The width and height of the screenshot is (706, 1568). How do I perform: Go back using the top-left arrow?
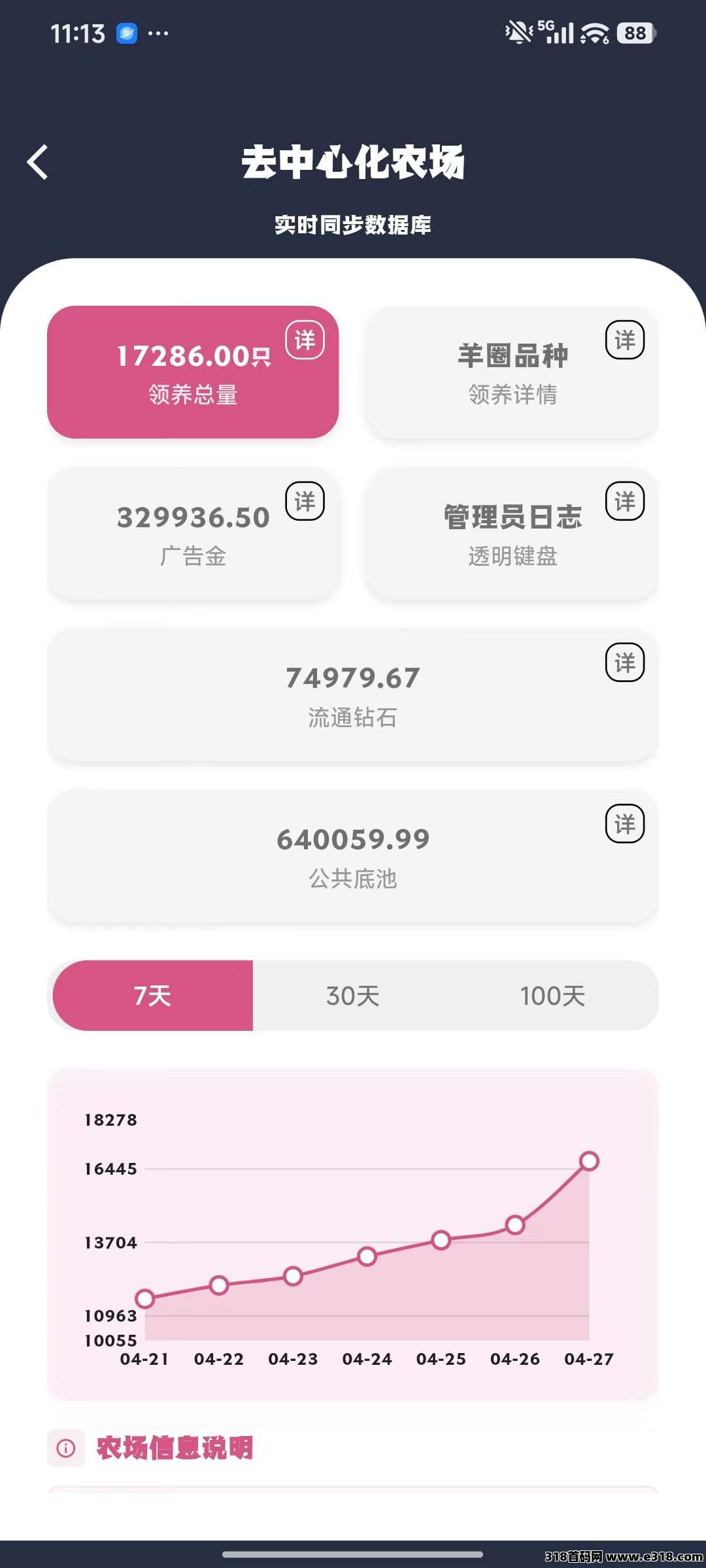pyautogui.click(x=38, y=162)
